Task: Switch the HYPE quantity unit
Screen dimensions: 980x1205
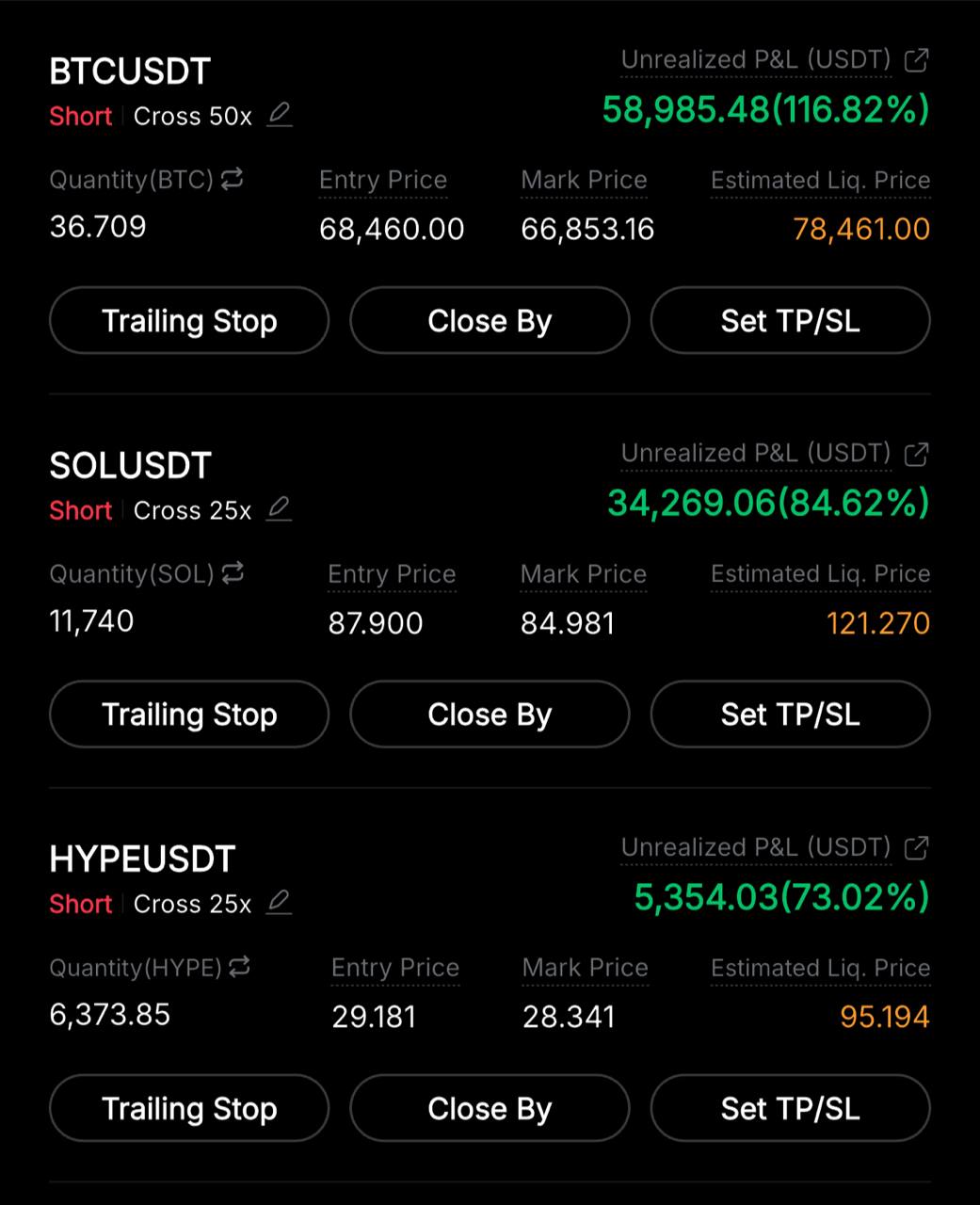Action: coord(240,966)
